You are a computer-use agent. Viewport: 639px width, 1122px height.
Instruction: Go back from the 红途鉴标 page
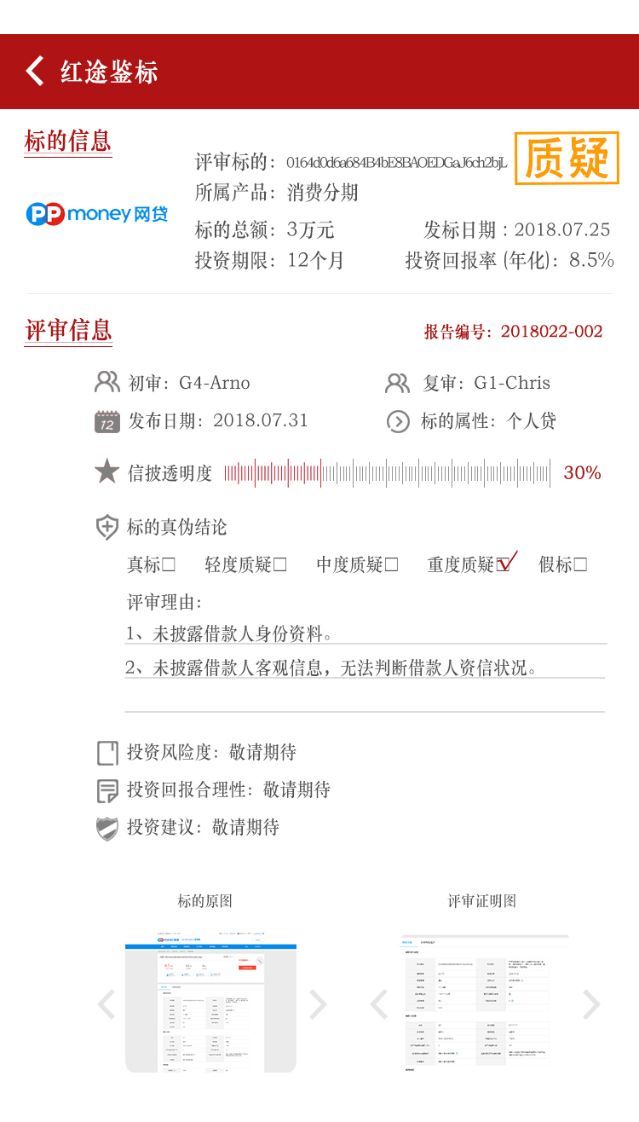(x=34, y=72)
